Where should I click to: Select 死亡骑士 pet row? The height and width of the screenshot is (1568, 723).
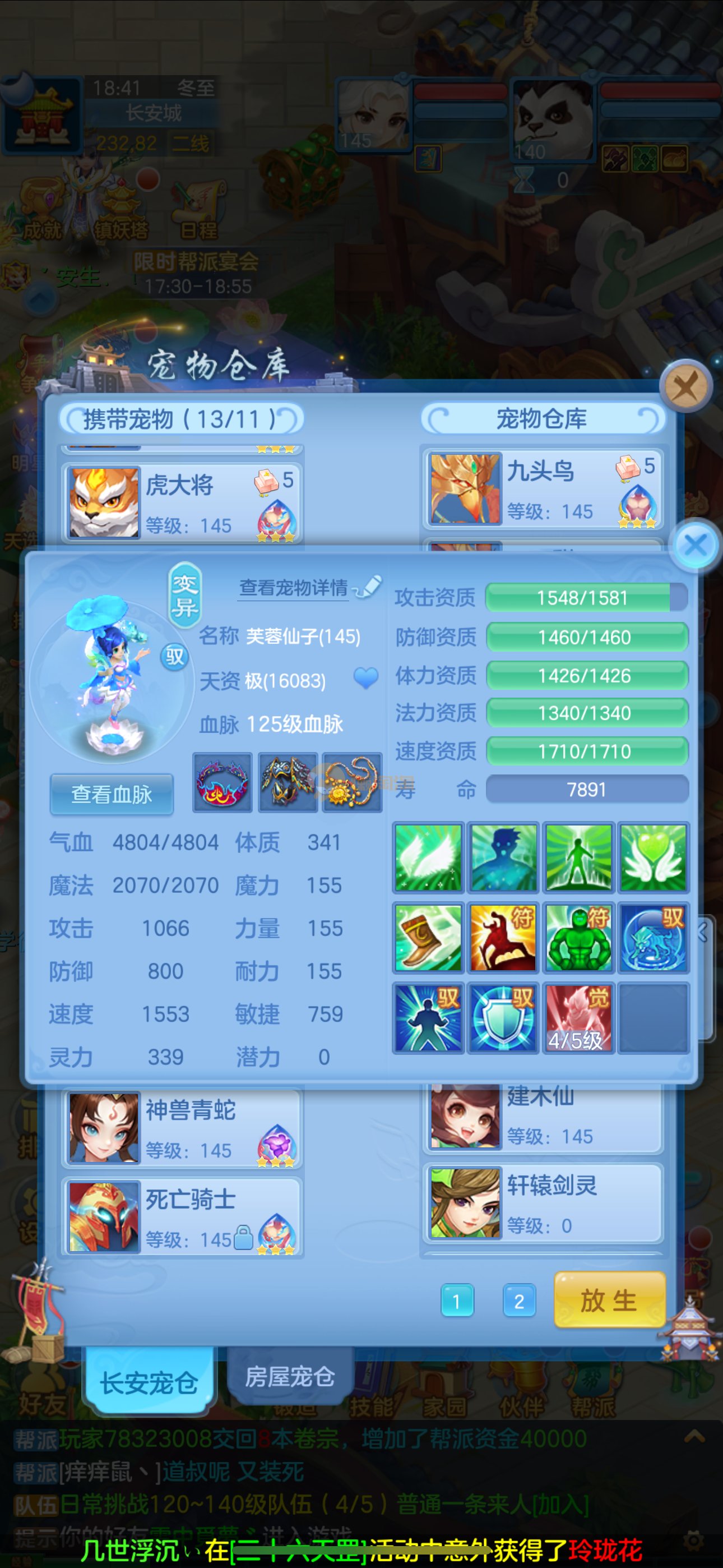182,1217
